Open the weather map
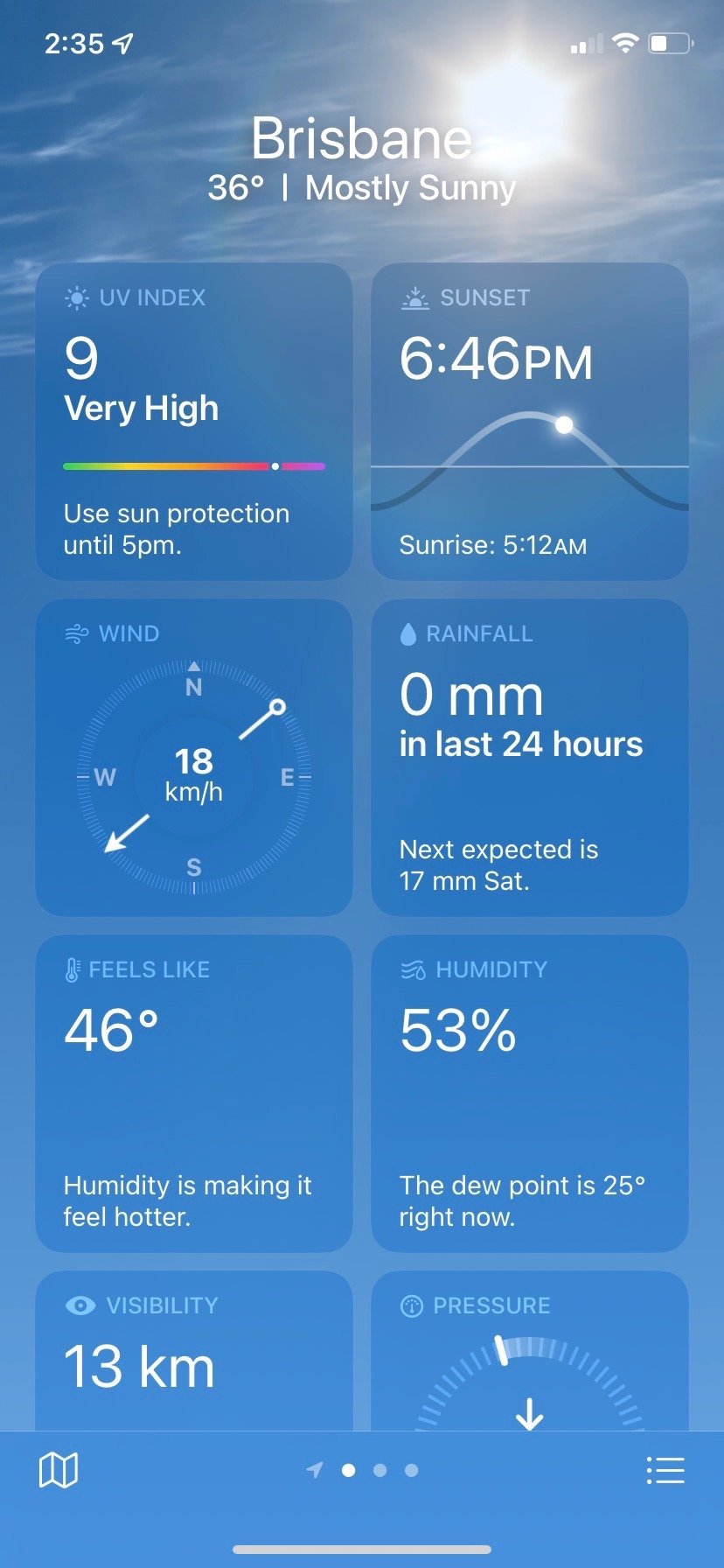 tap(59, 1470)
